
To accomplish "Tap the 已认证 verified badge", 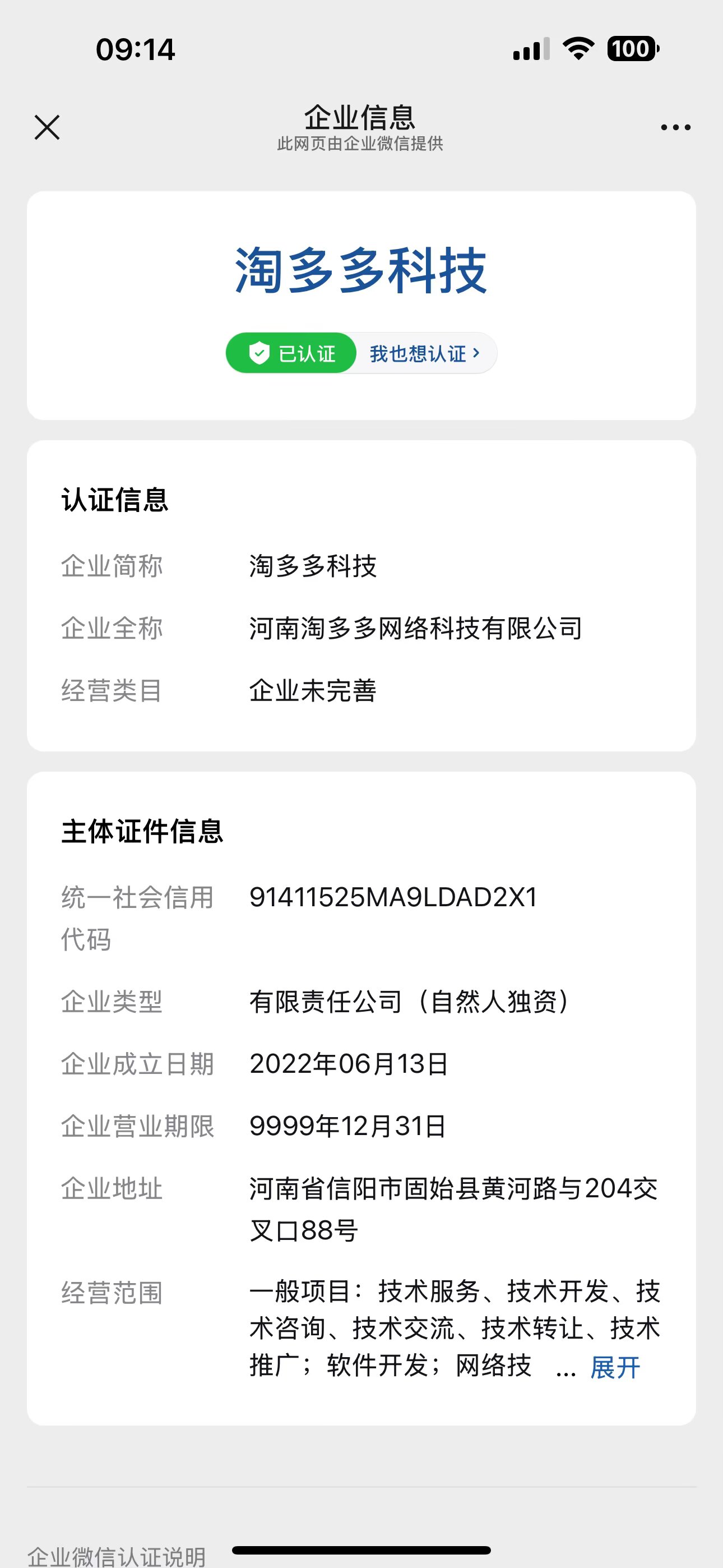I will coord(290,353).
